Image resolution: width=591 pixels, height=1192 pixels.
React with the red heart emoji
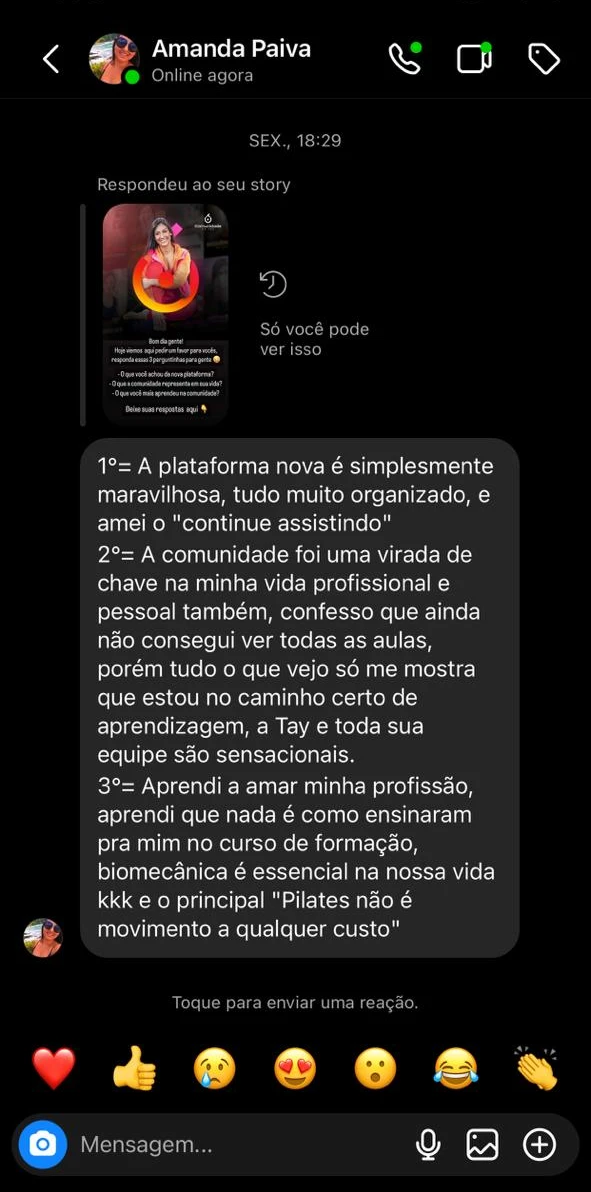(x=53, y=1068)
